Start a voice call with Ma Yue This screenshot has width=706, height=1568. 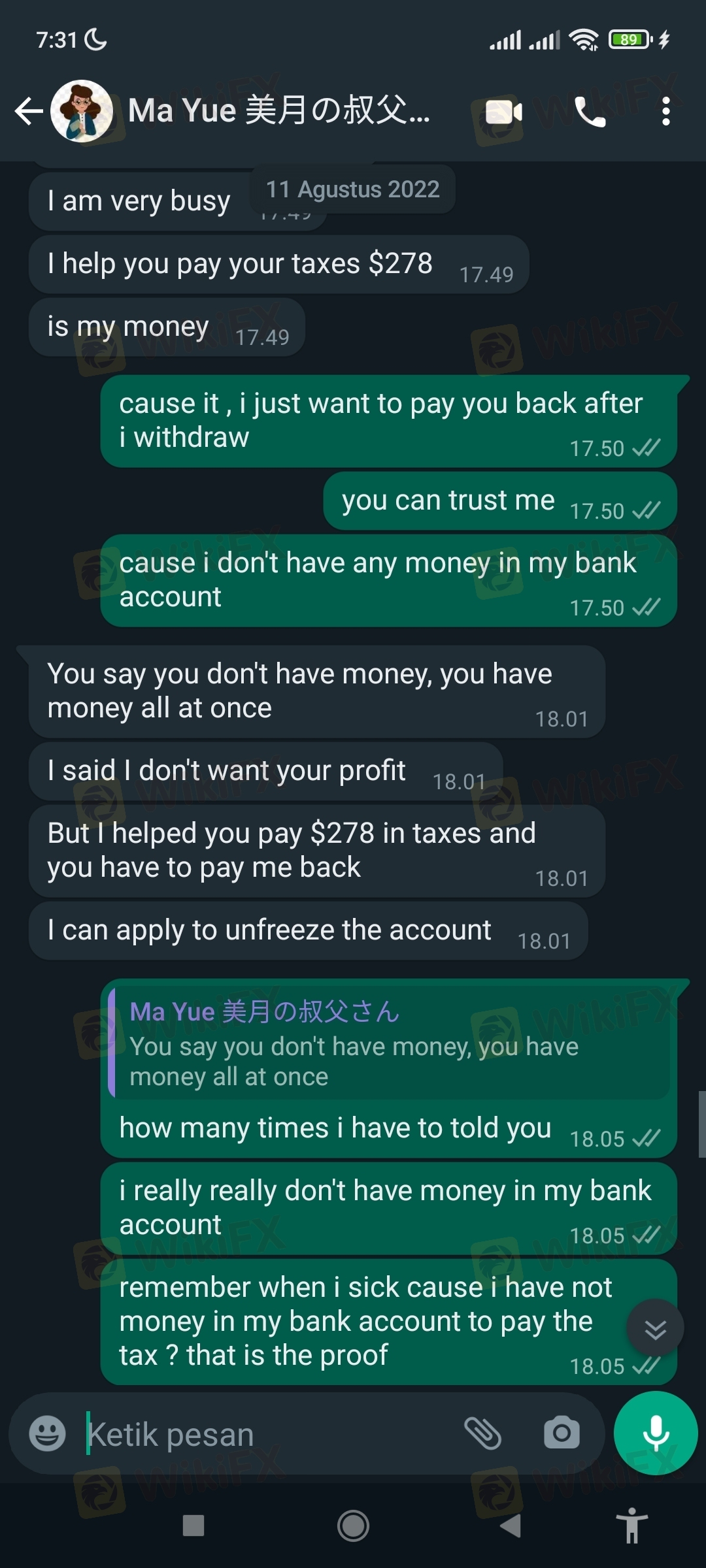(590, 112)
